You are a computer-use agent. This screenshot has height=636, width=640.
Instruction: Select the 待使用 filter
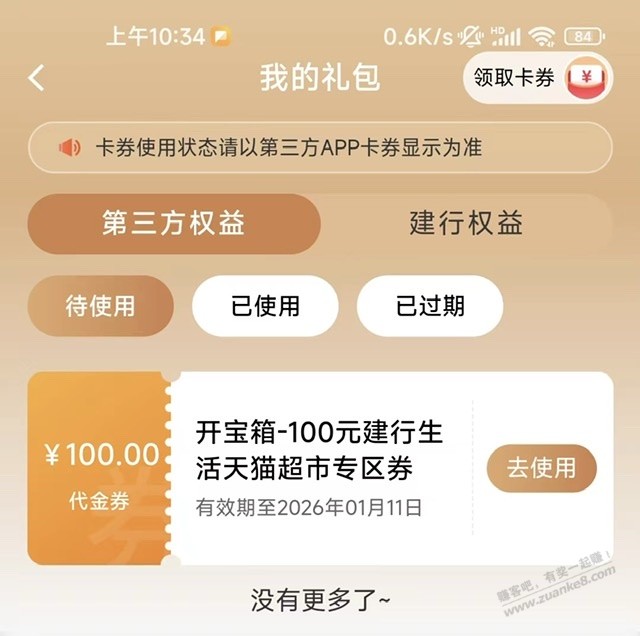click(100, 306)
